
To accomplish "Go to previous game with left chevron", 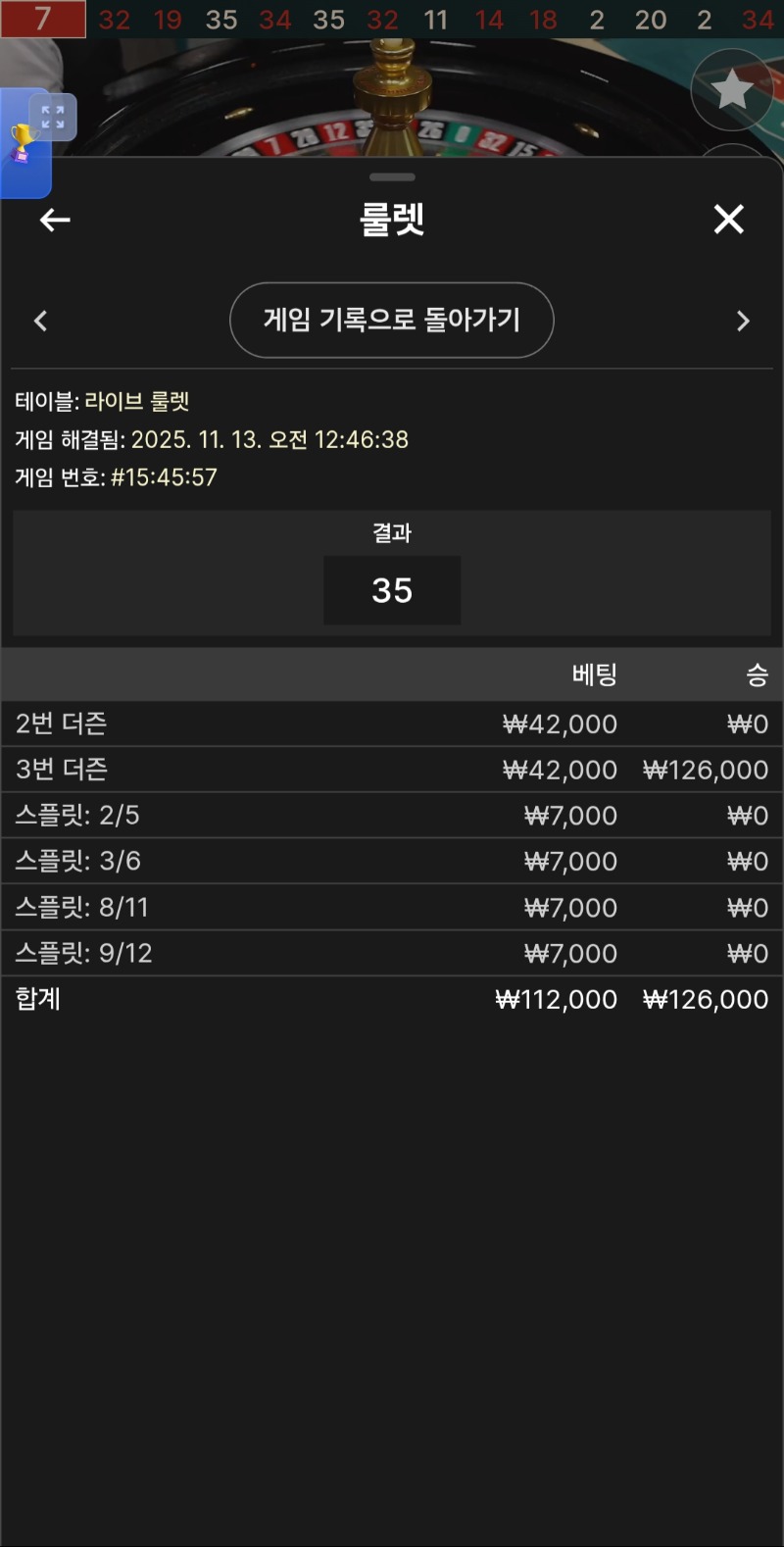I will point(41,321).
